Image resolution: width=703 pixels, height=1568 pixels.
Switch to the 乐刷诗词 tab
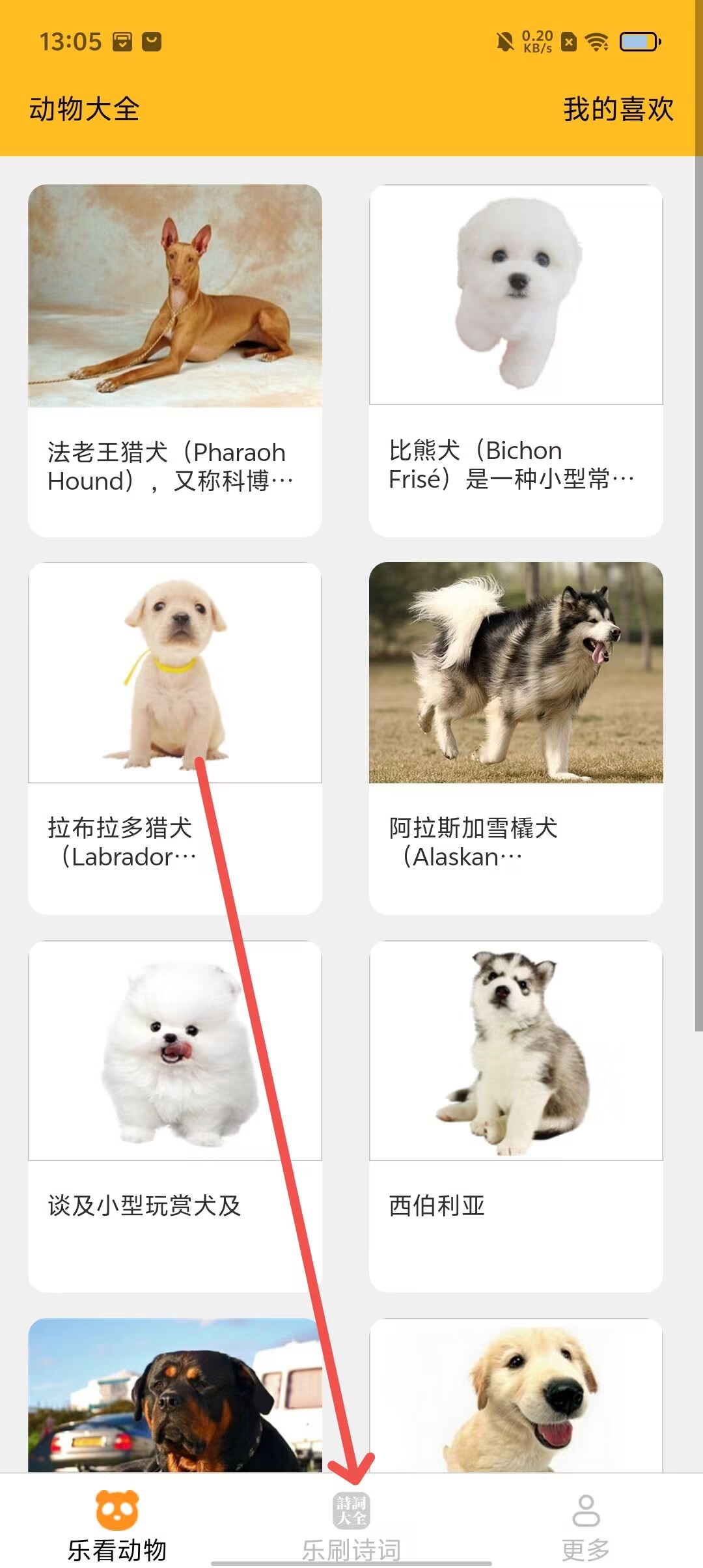(351, 1525)
